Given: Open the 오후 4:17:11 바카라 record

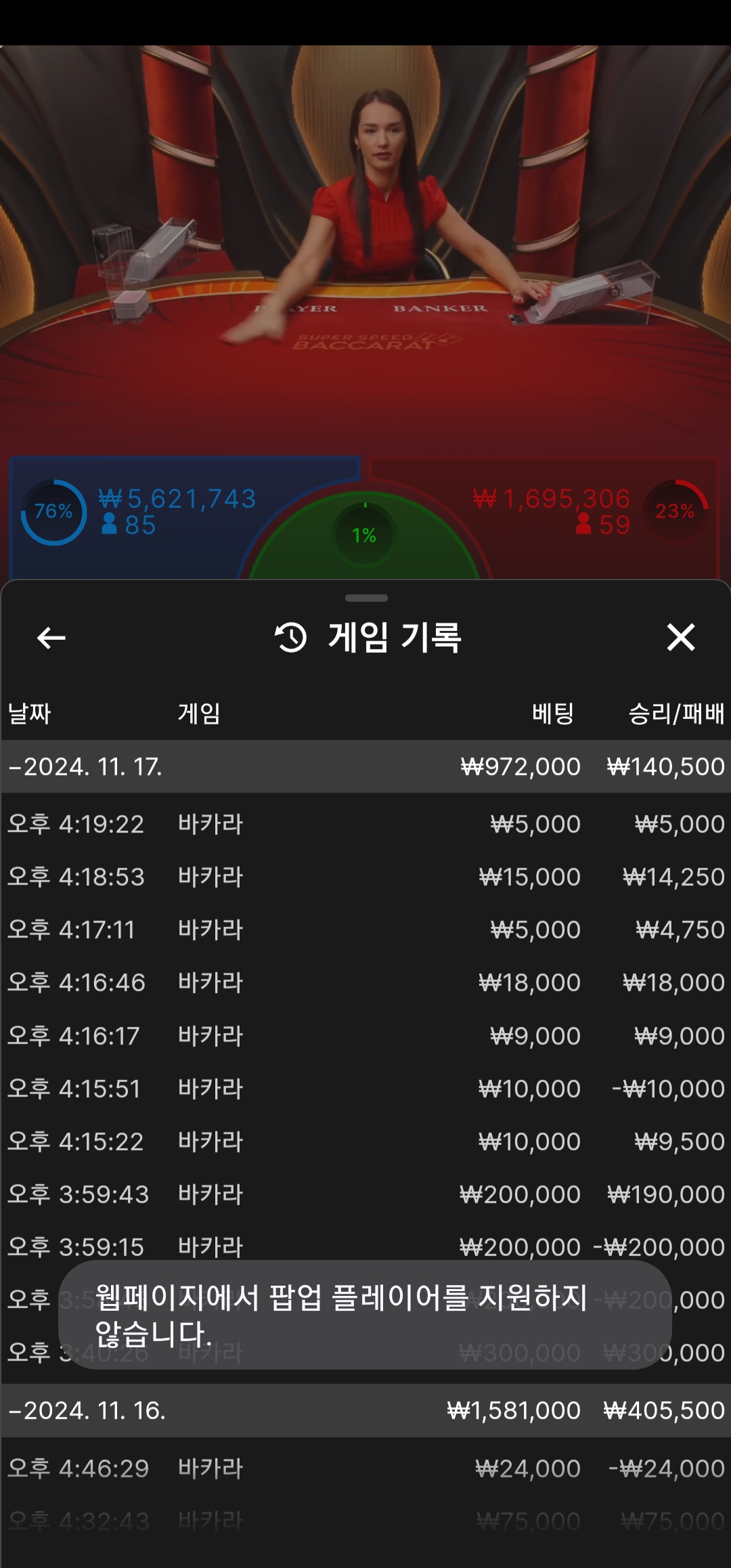Looking at the screenshot, I should pyautogui.click(x=365, y=930).
